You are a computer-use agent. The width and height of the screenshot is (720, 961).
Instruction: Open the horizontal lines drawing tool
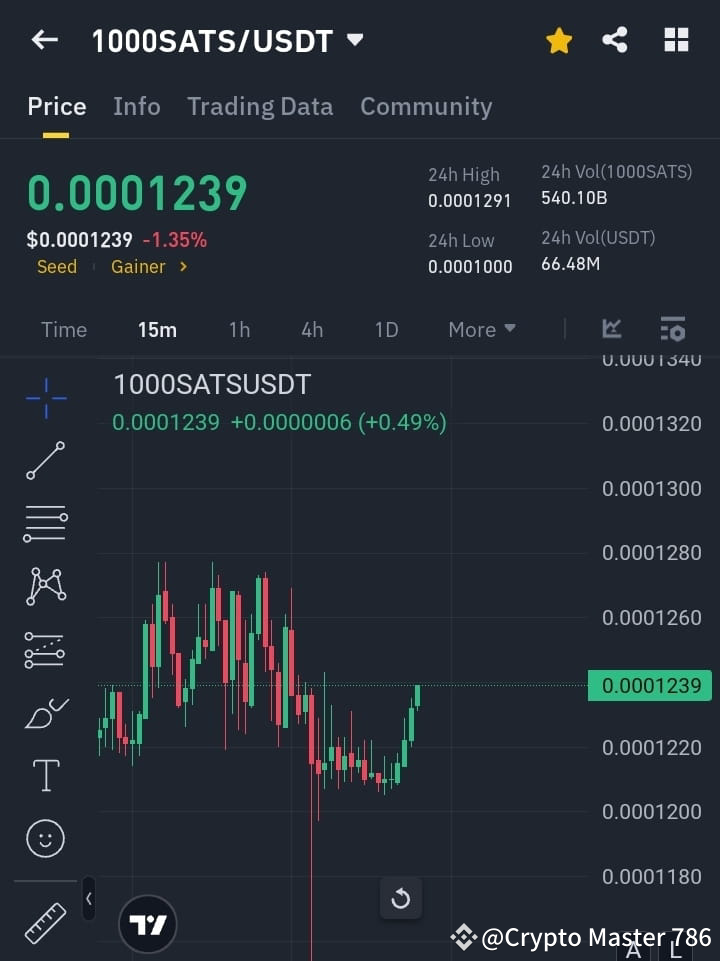coord(44,524)
